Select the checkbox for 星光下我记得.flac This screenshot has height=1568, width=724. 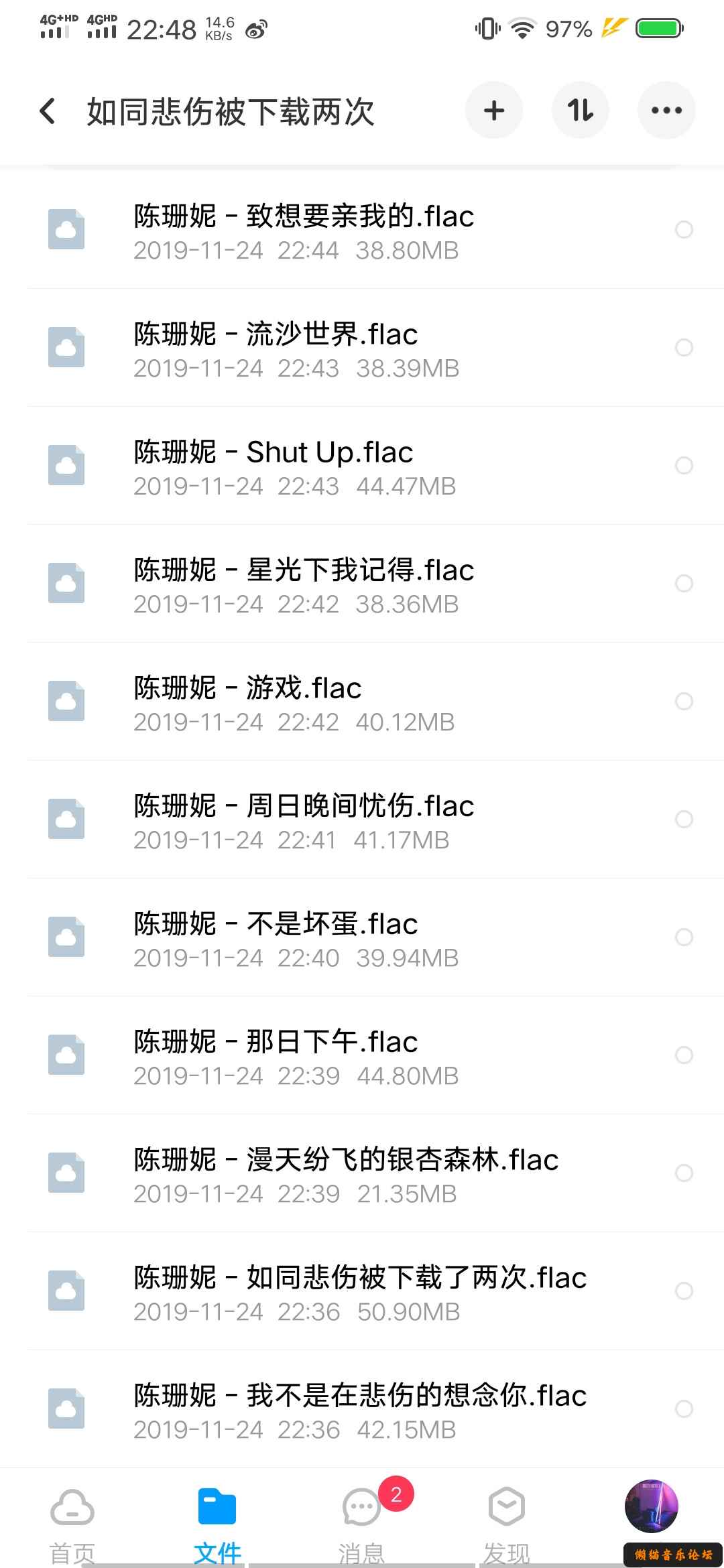[684, 584]
